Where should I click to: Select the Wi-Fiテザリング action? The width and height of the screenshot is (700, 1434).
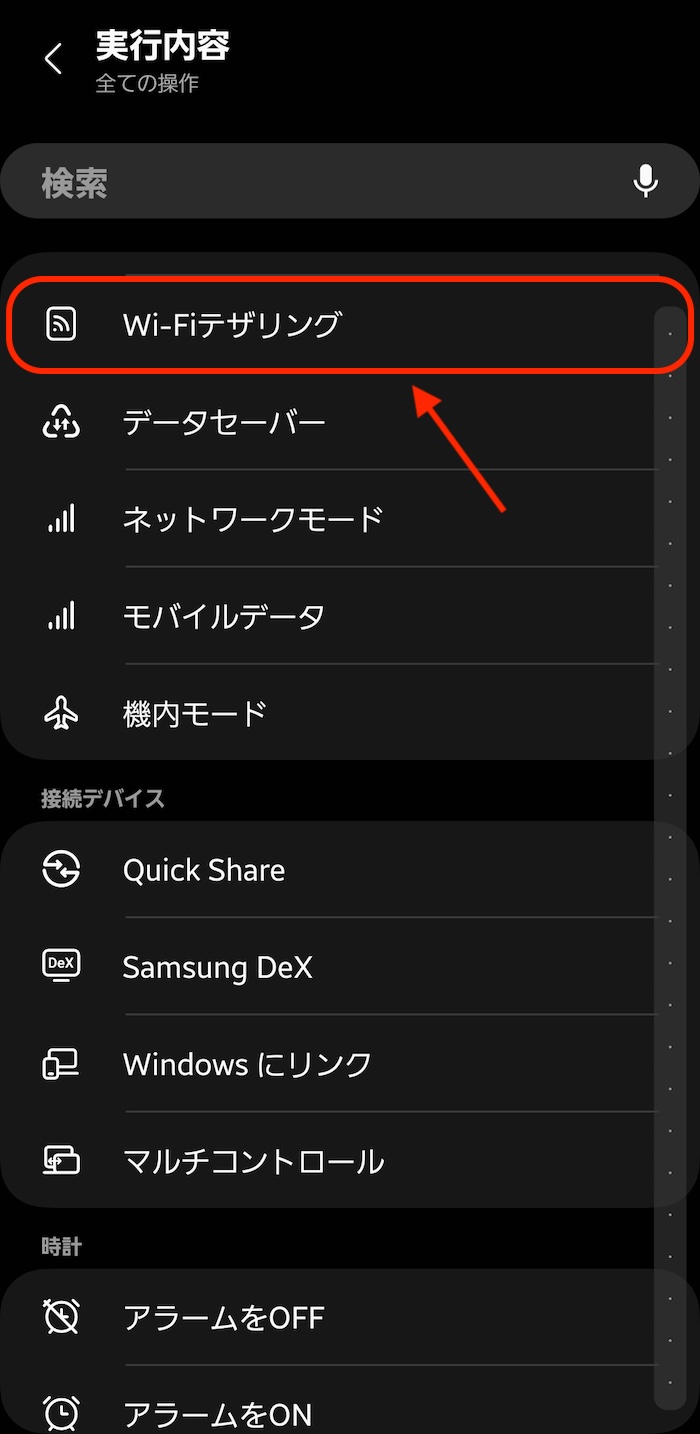tap(349, 325)
